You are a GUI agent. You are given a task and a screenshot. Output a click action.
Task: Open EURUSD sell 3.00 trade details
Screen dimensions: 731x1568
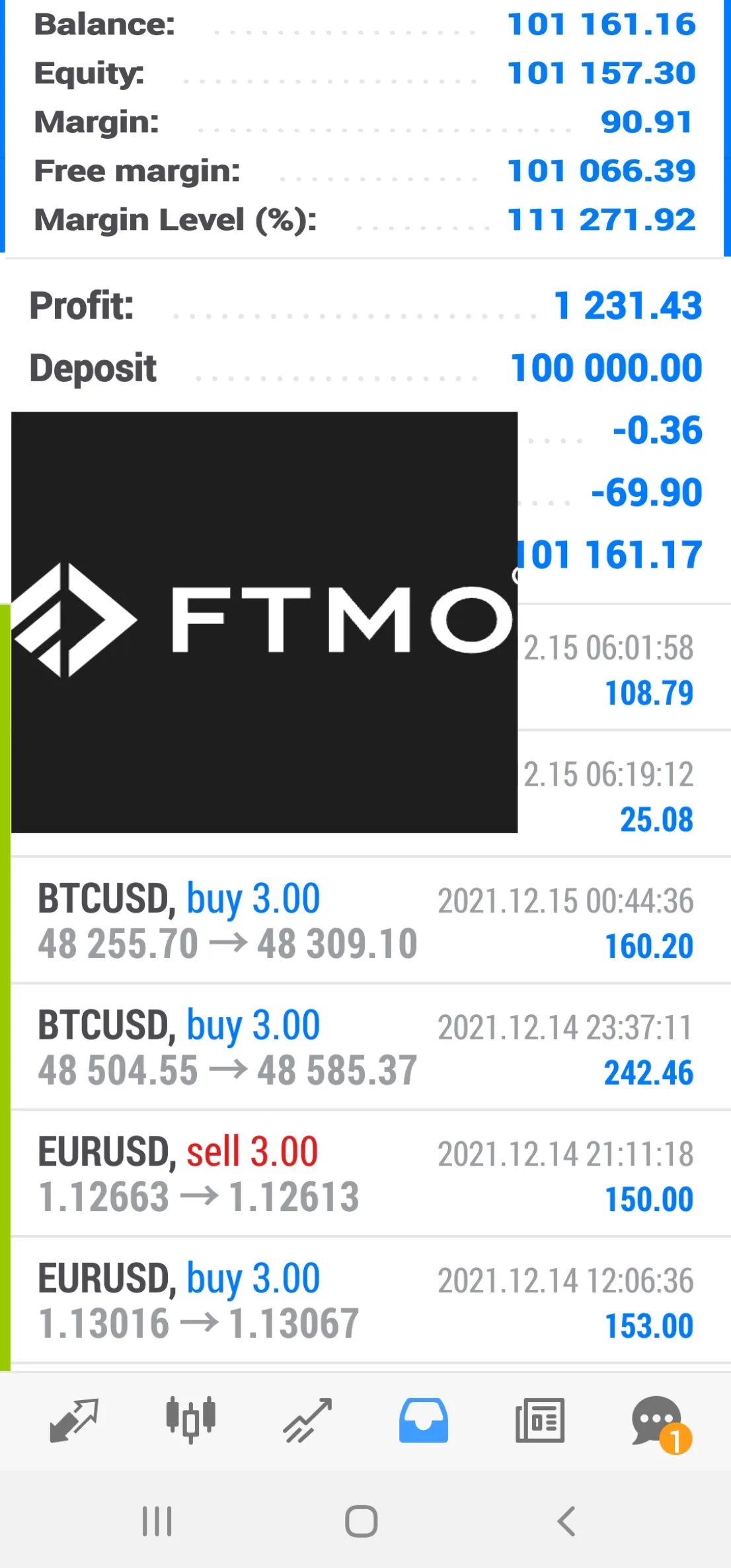365,1174
